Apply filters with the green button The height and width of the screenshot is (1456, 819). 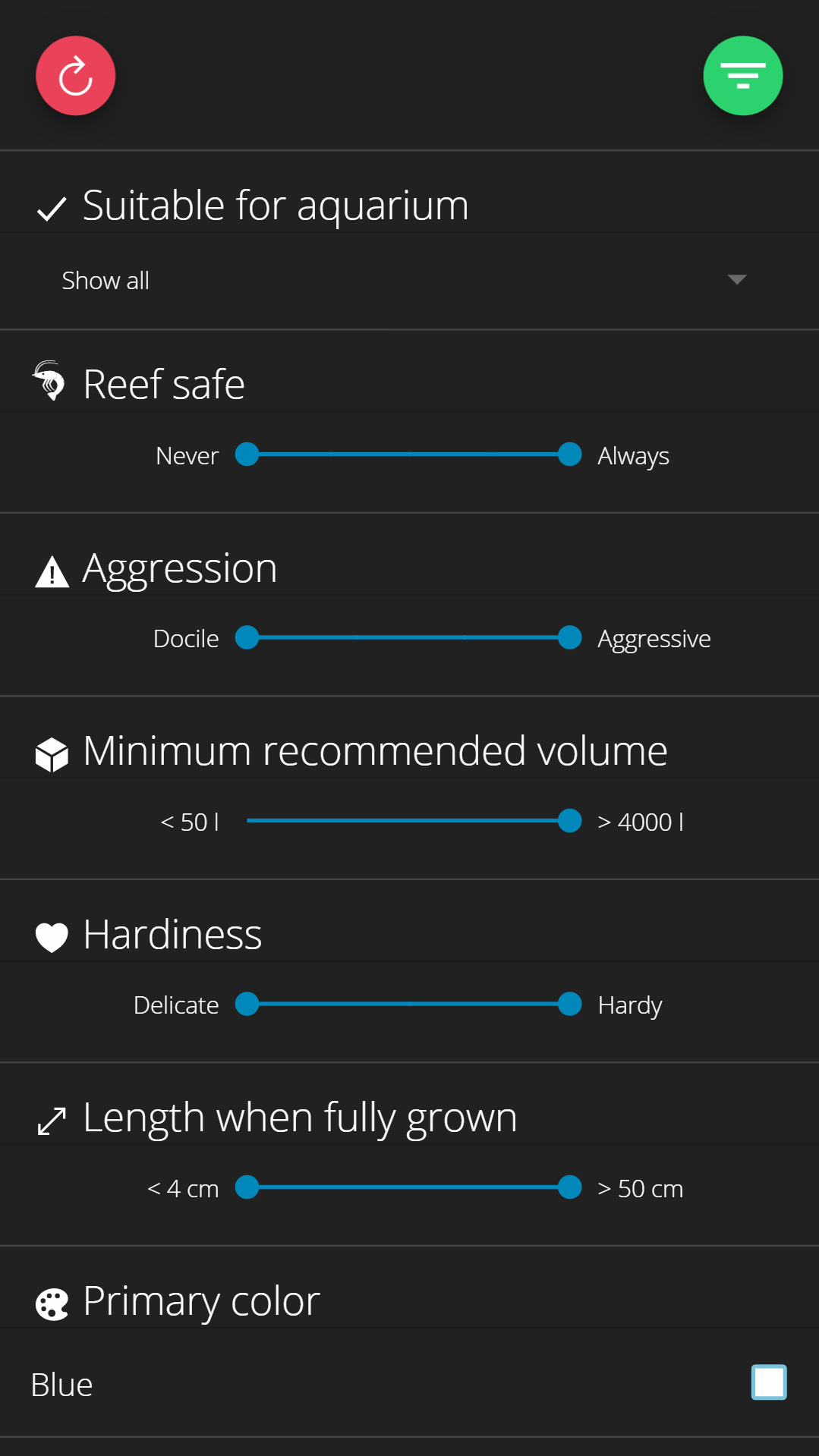(x=742, y=76)
